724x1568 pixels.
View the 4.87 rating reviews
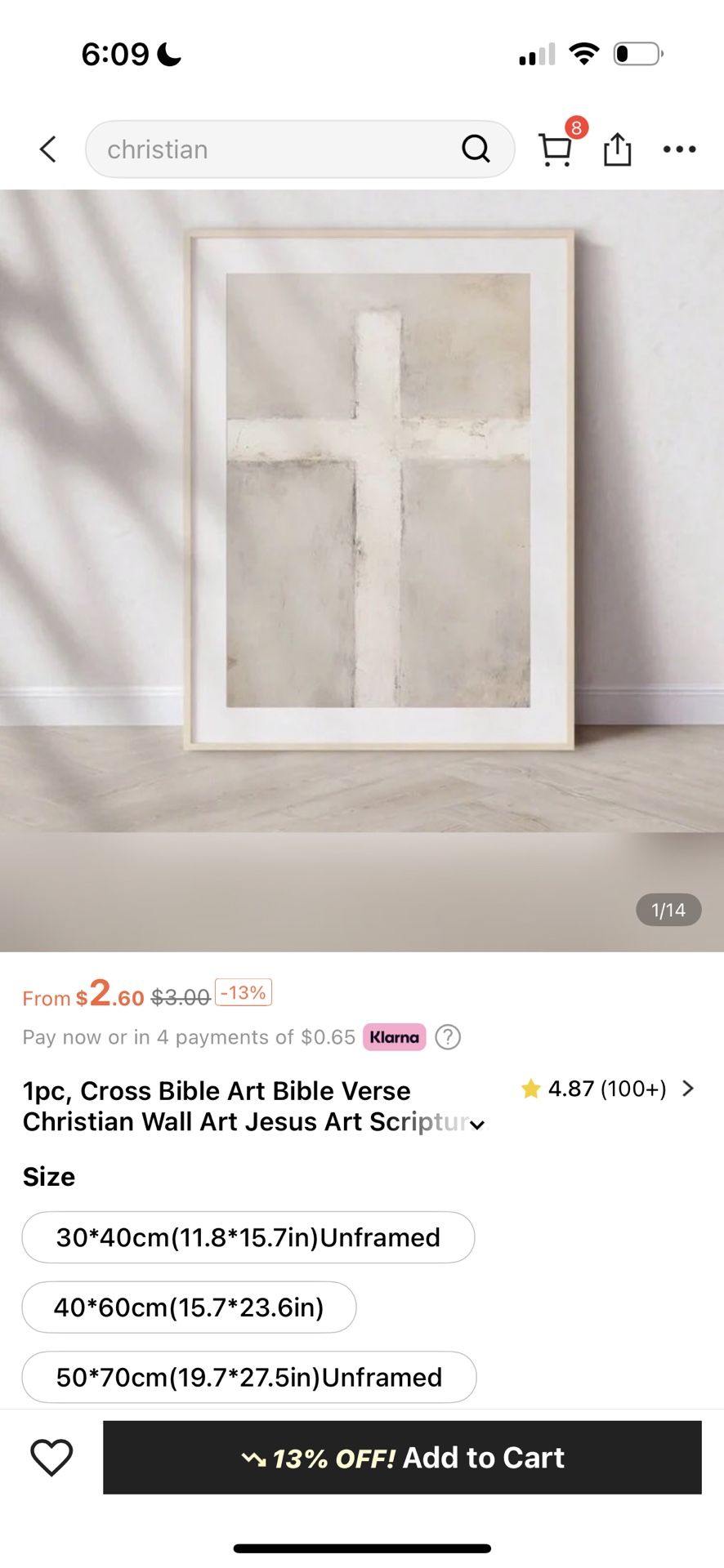tap(608, 1089)
